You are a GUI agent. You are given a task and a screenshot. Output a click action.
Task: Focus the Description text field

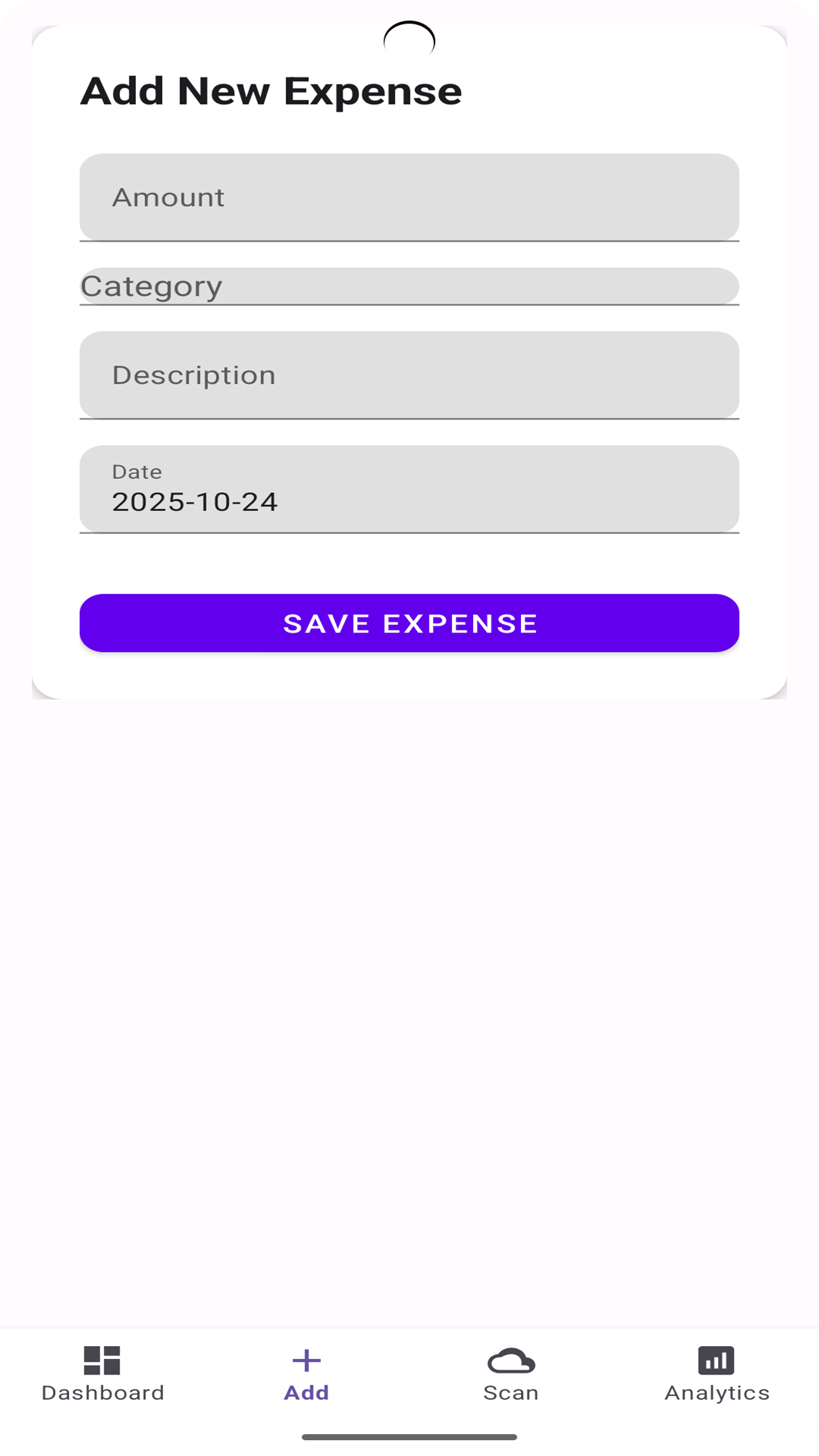tap(409, 375)
